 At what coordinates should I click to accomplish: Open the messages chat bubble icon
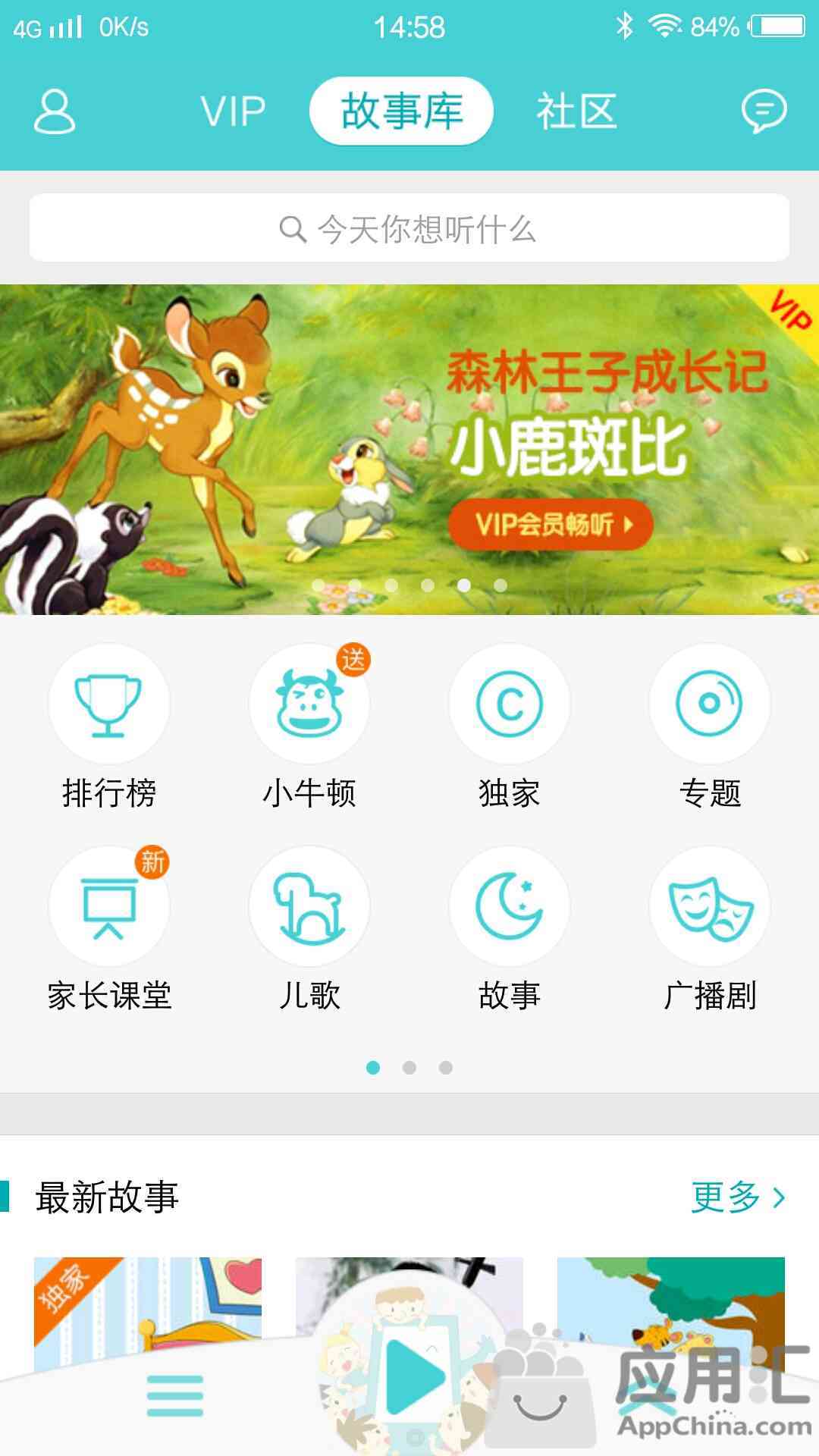[763, 111]
